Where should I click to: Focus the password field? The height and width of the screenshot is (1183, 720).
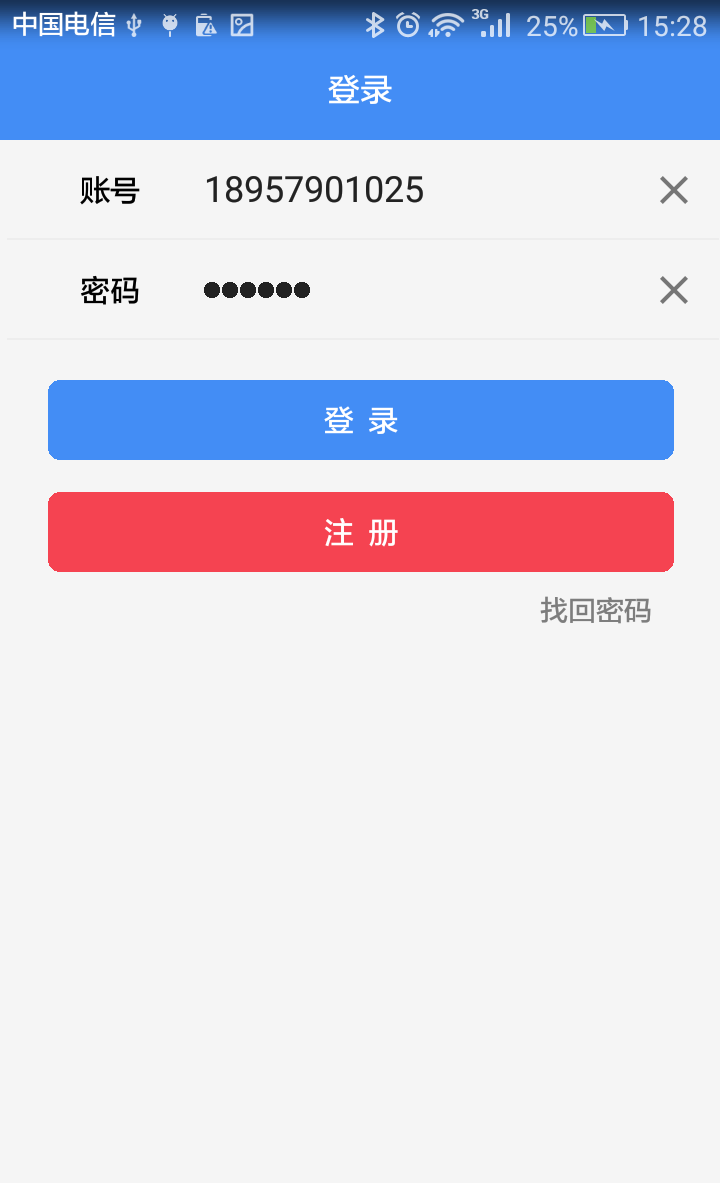[400, 290]
